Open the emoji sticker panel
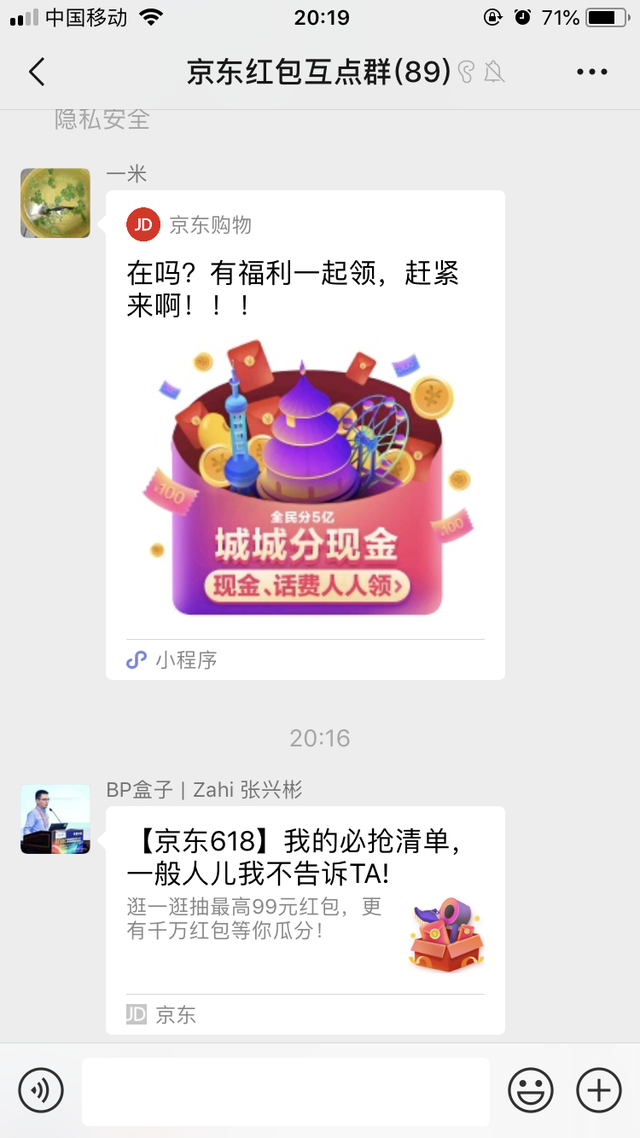This screenshot has height=1138, width=640. click(x=530, y=1089)
